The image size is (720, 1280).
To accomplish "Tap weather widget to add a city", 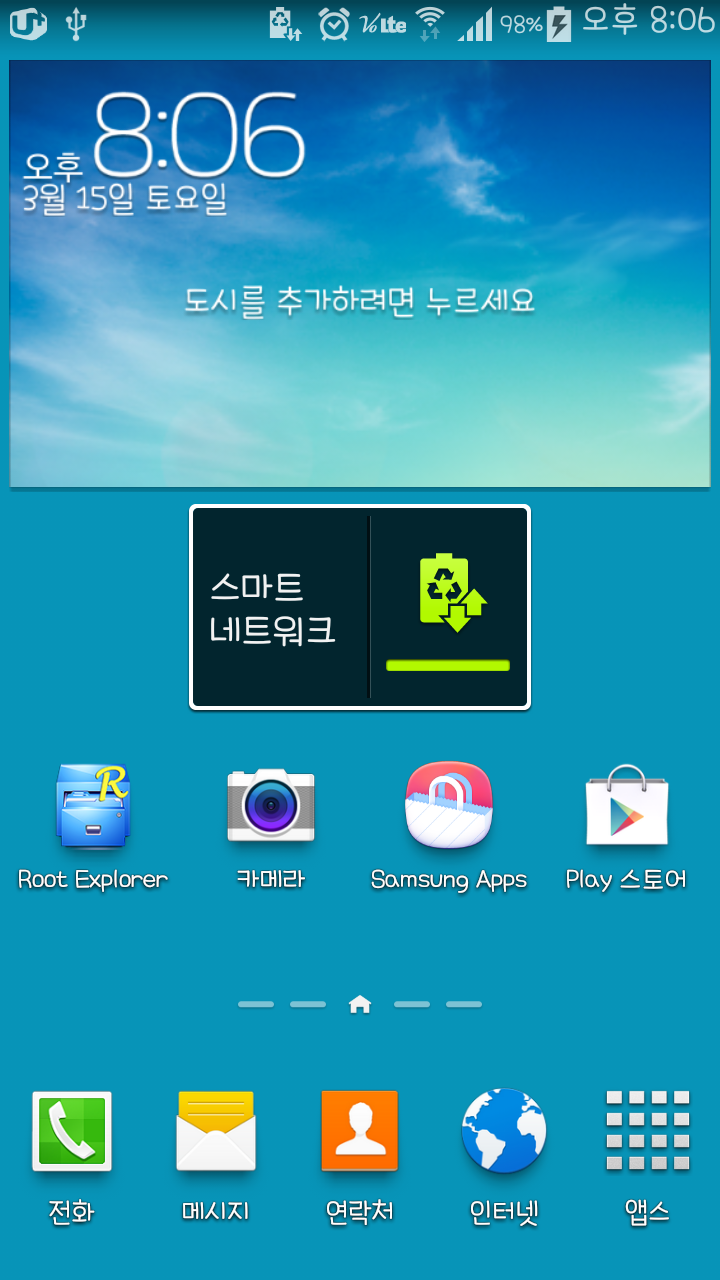I will point(360,300).
